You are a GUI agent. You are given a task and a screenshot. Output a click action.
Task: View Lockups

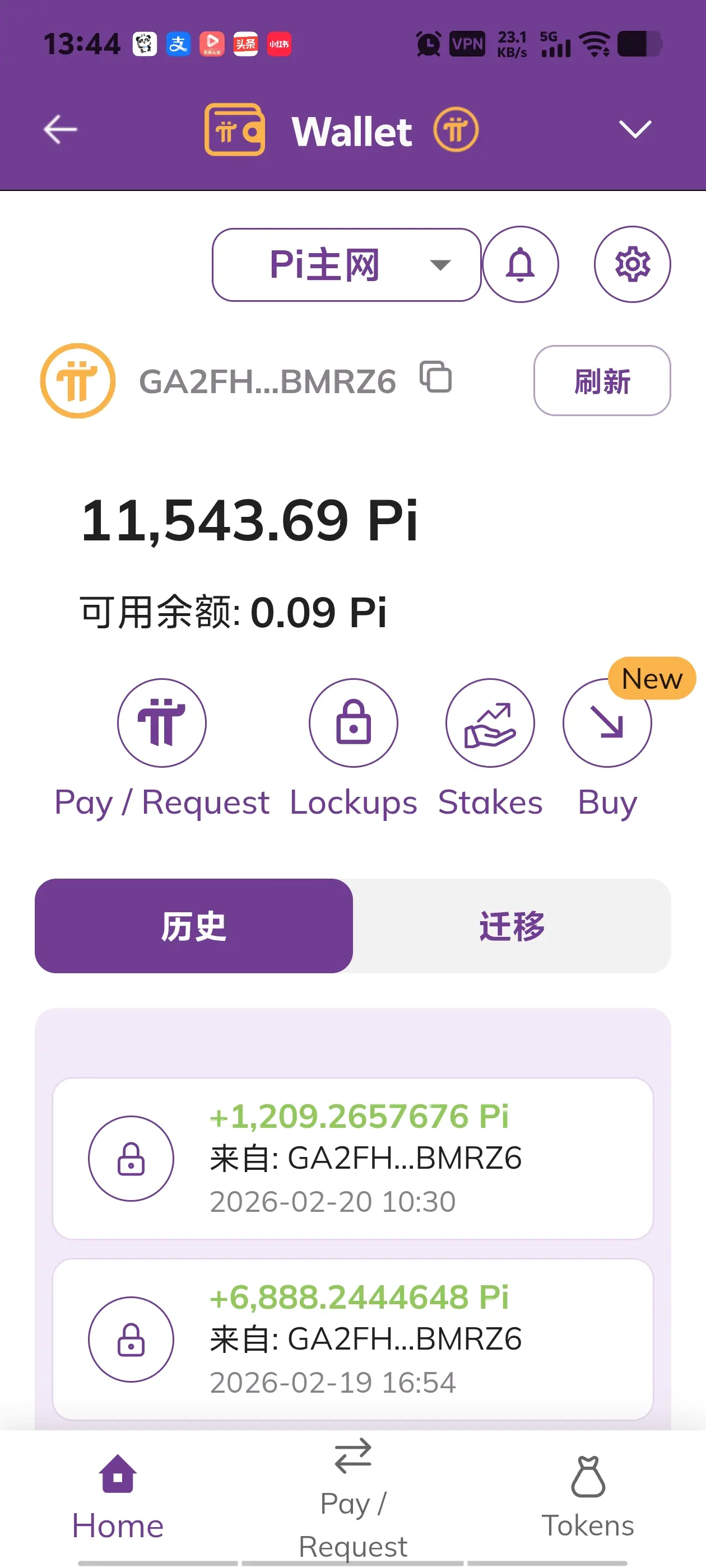[x=354, y=722]
